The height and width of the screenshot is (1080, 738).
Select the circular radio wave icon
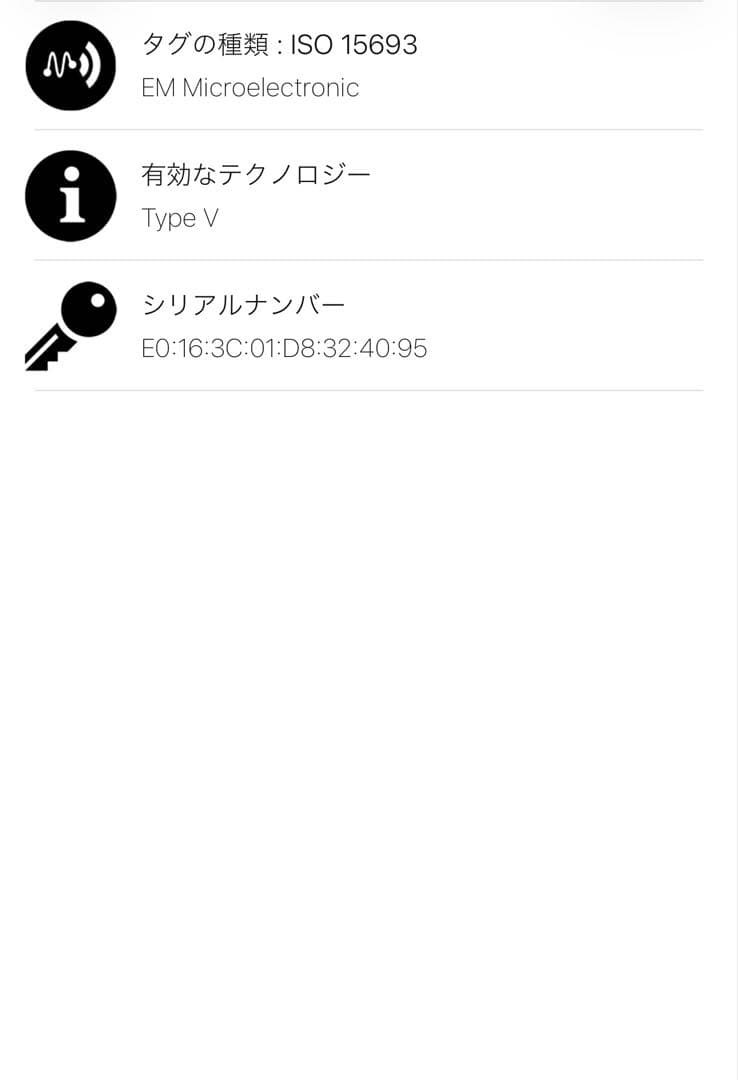pos(70,65)
